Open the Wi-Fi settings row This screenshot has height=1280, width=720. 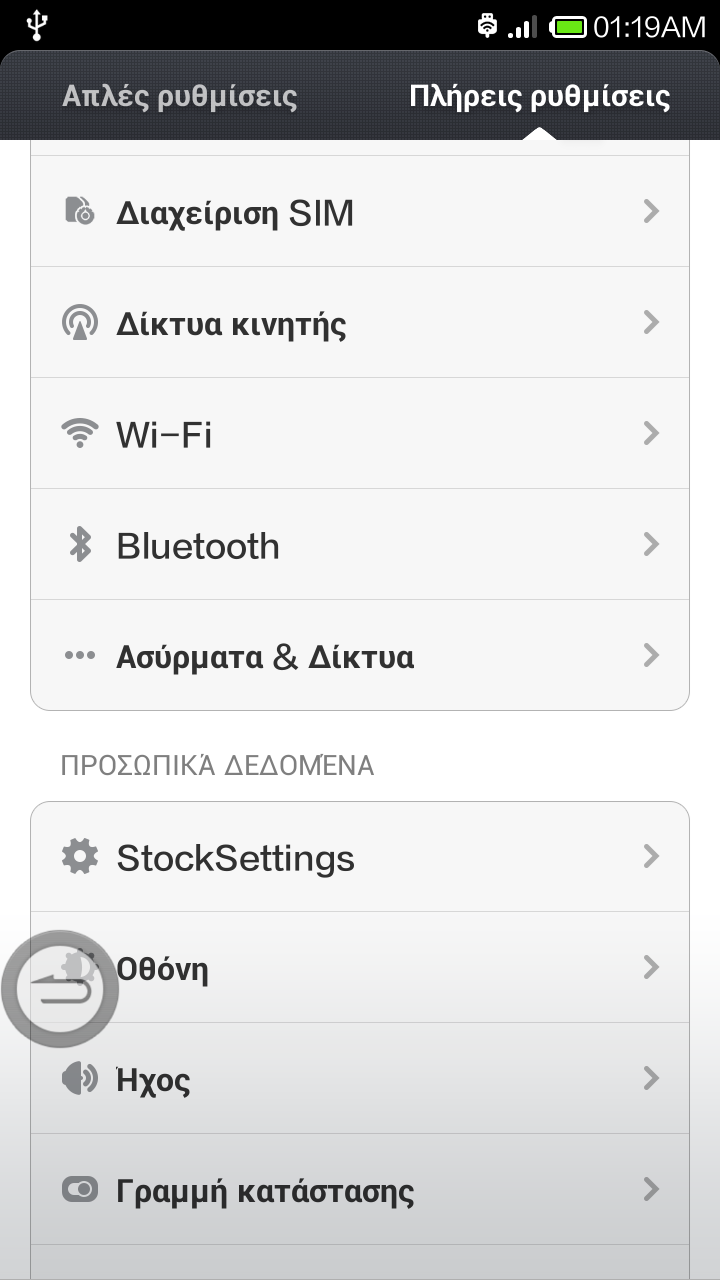pyautogui.click(x=360, y=434)
